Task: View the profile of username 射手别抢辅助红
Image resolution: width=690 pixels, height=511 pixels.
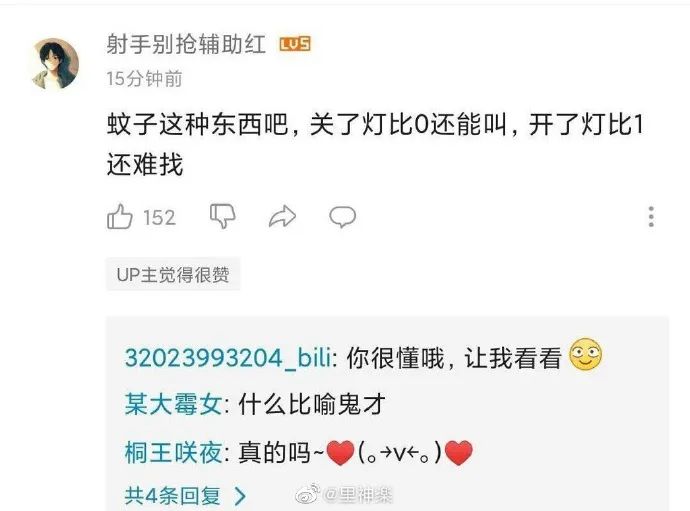Action: tap(186, 44)
